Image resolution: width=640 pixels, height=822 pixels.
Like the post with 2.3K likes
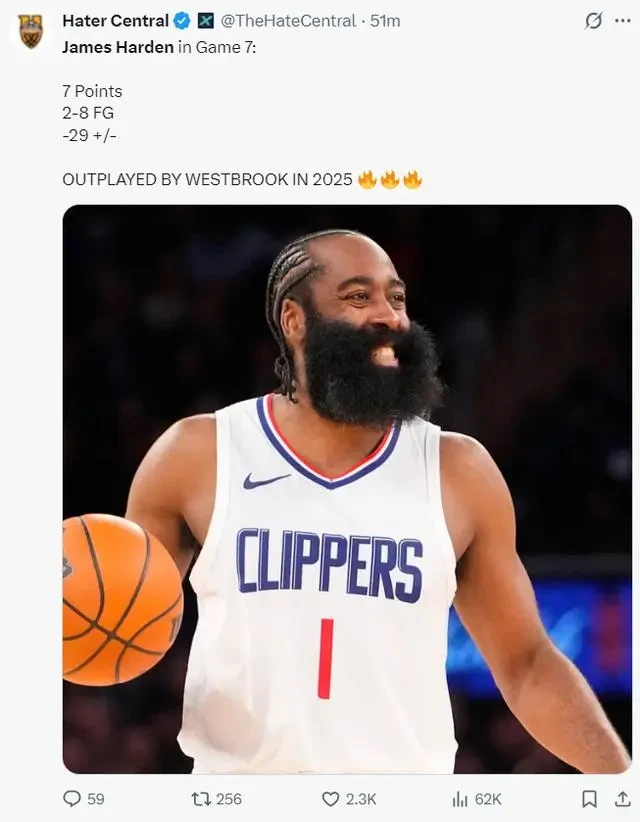point(331,799)
